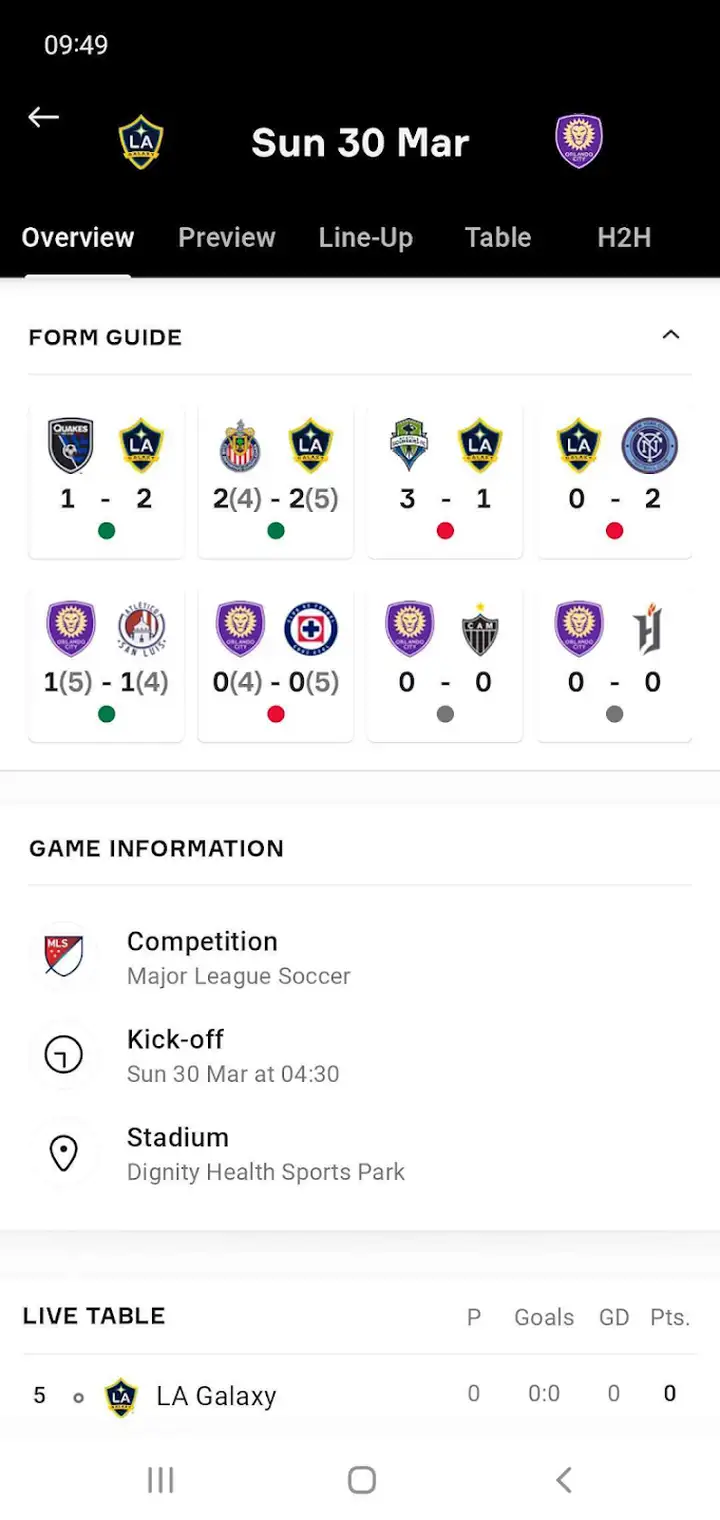720x1520 pixels.
Task: Open Quakes vs LA Galaxy 1-2 match
Action: 106,481
